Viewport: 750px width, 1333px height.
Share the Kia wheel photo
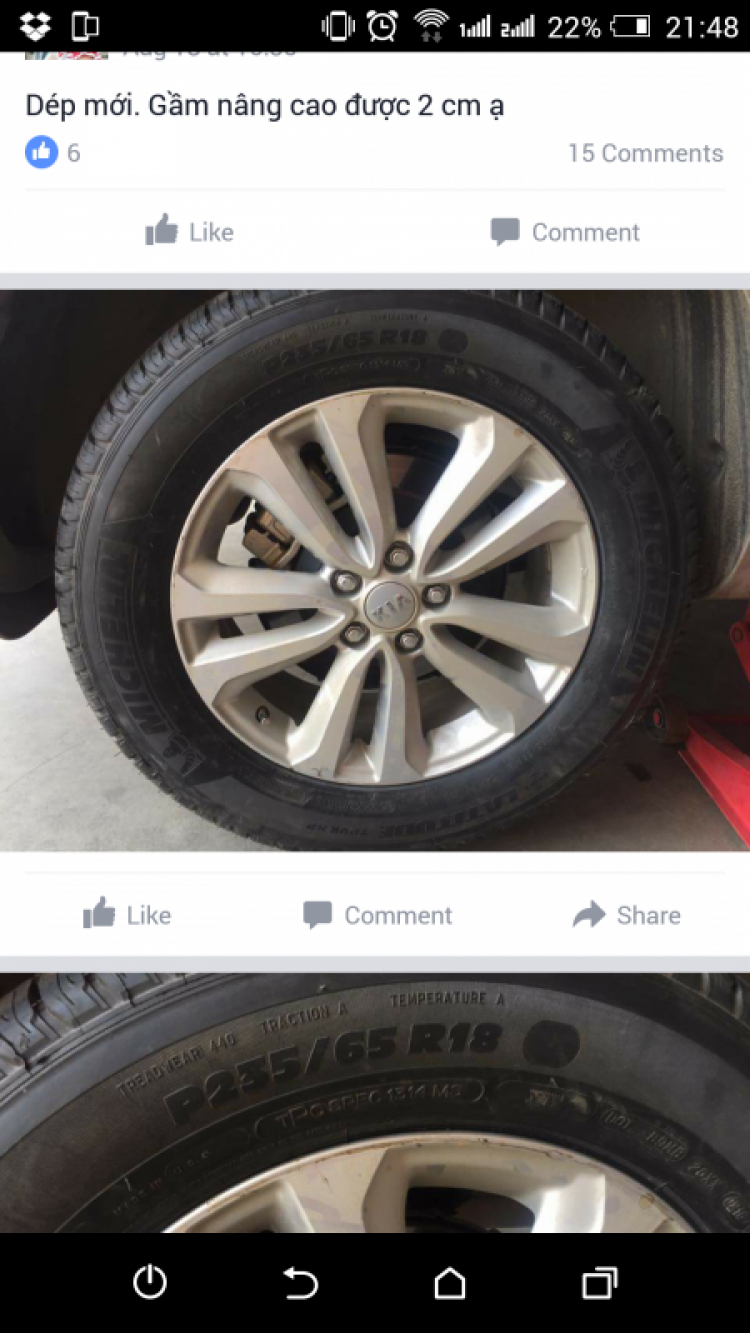click(626, 914)
